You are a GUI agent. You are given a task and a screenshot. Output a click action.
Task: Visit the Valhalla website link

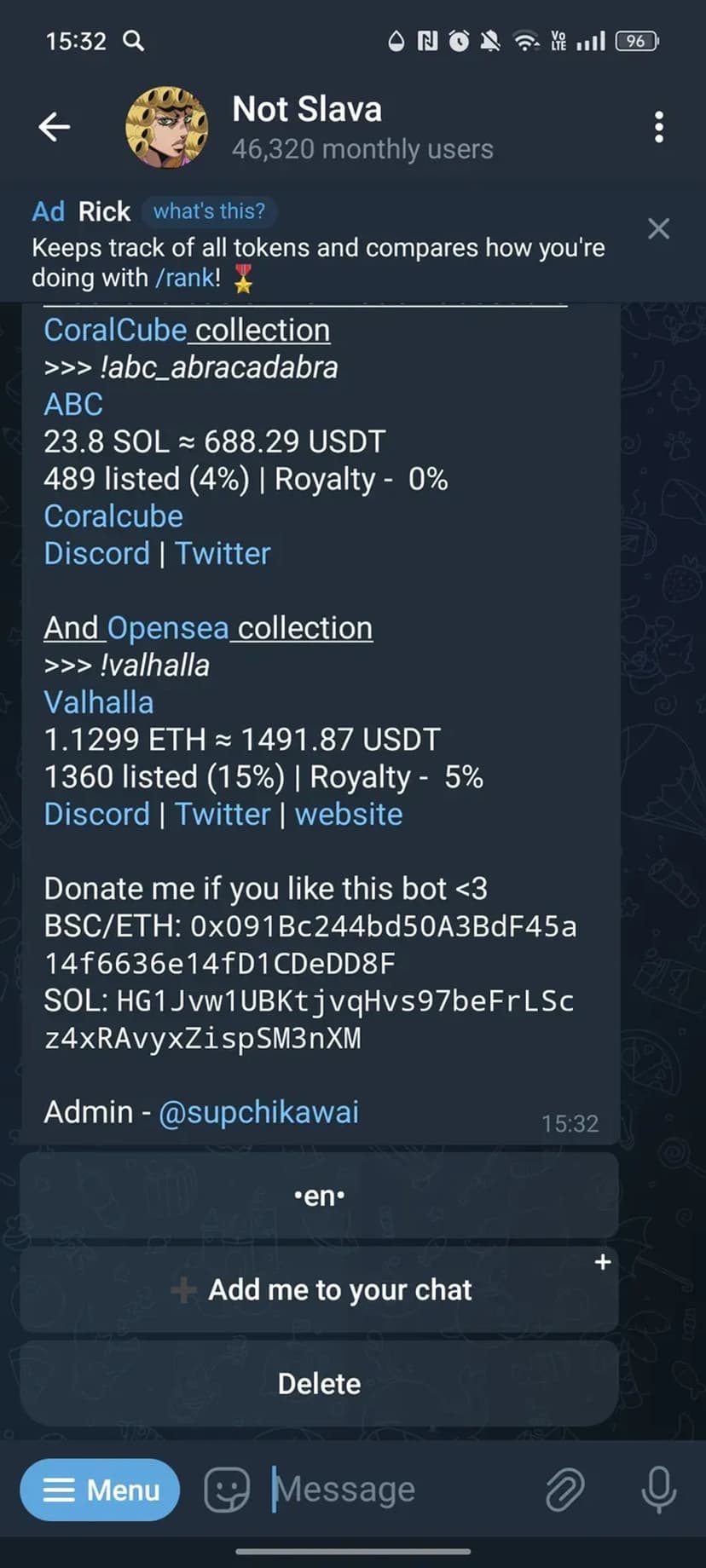348,814
